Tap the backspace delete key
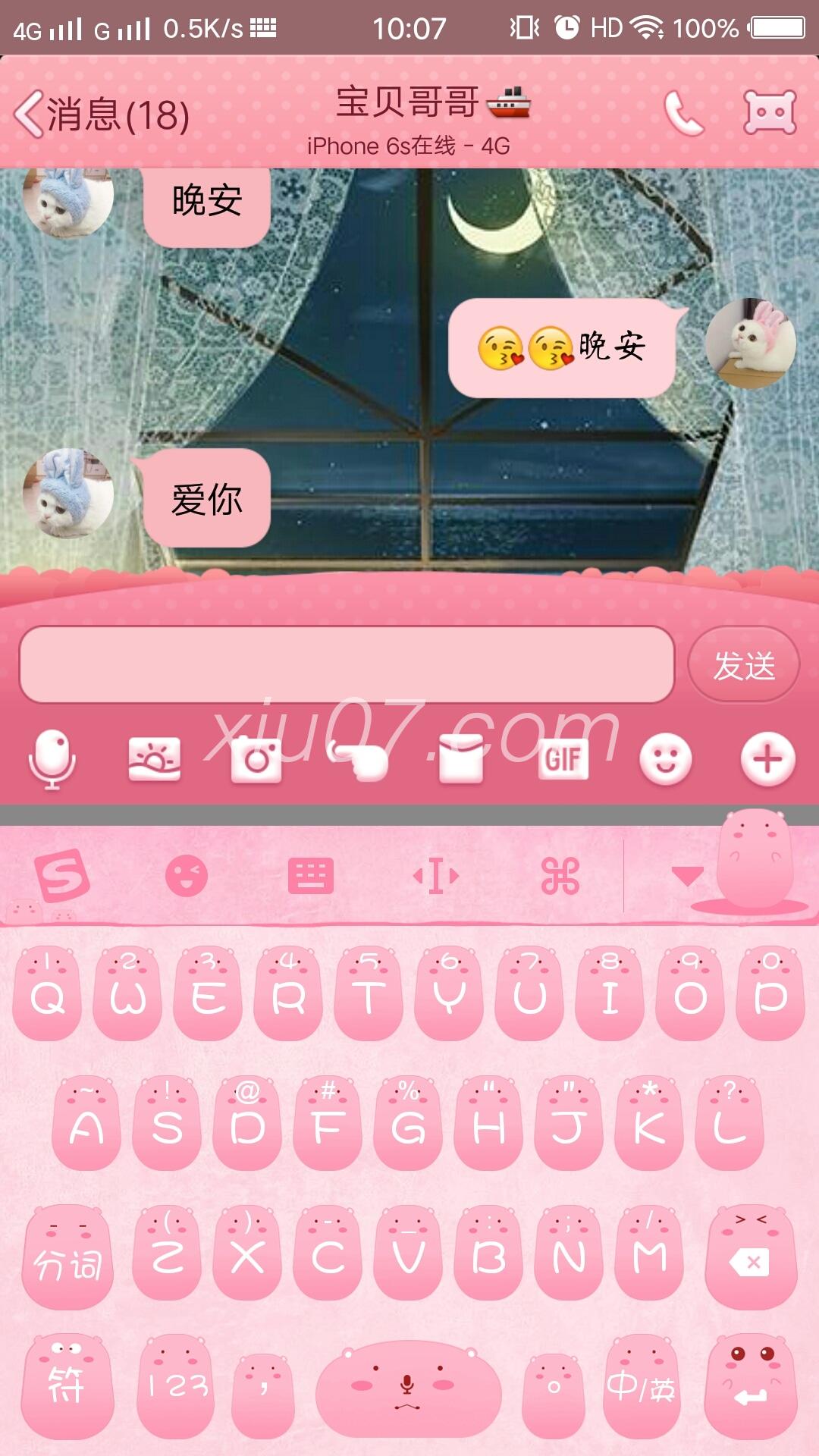The image size is (819, 1456). (x=751, y=1259)
